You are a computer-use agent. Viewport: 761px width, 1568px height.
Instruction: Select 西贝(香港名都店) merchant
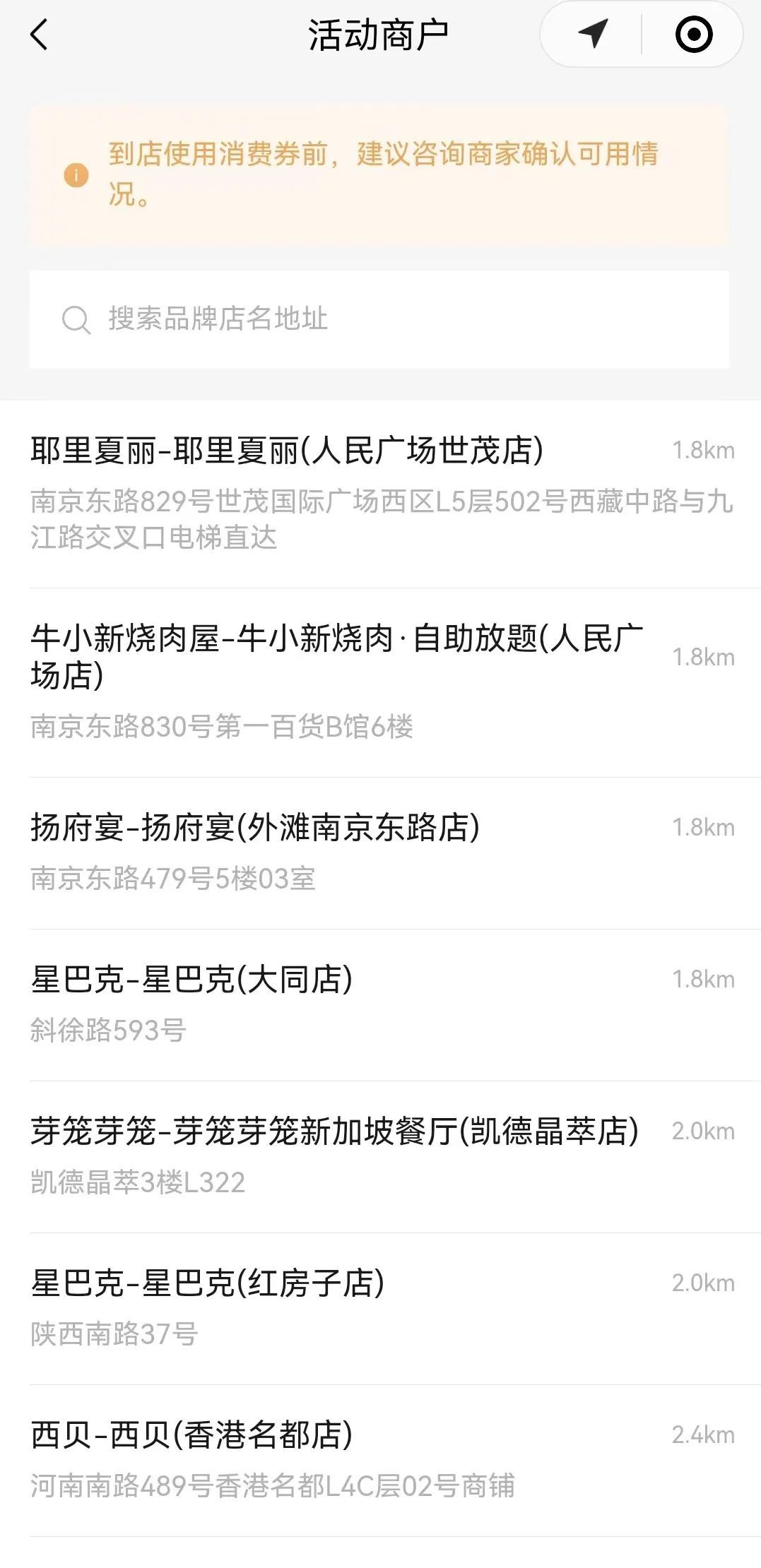point(380,1461)
